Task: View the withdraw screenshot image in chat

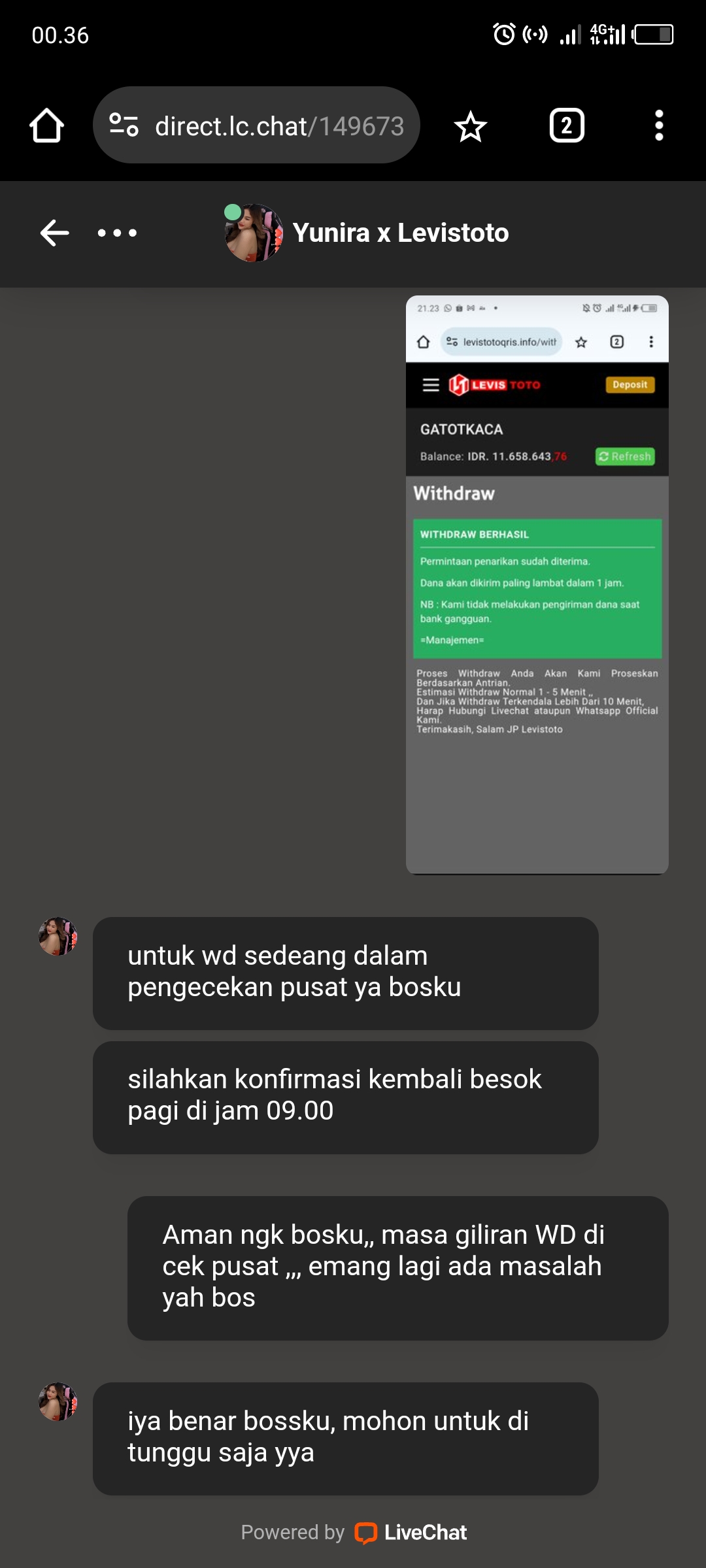Action: (537, 584)
